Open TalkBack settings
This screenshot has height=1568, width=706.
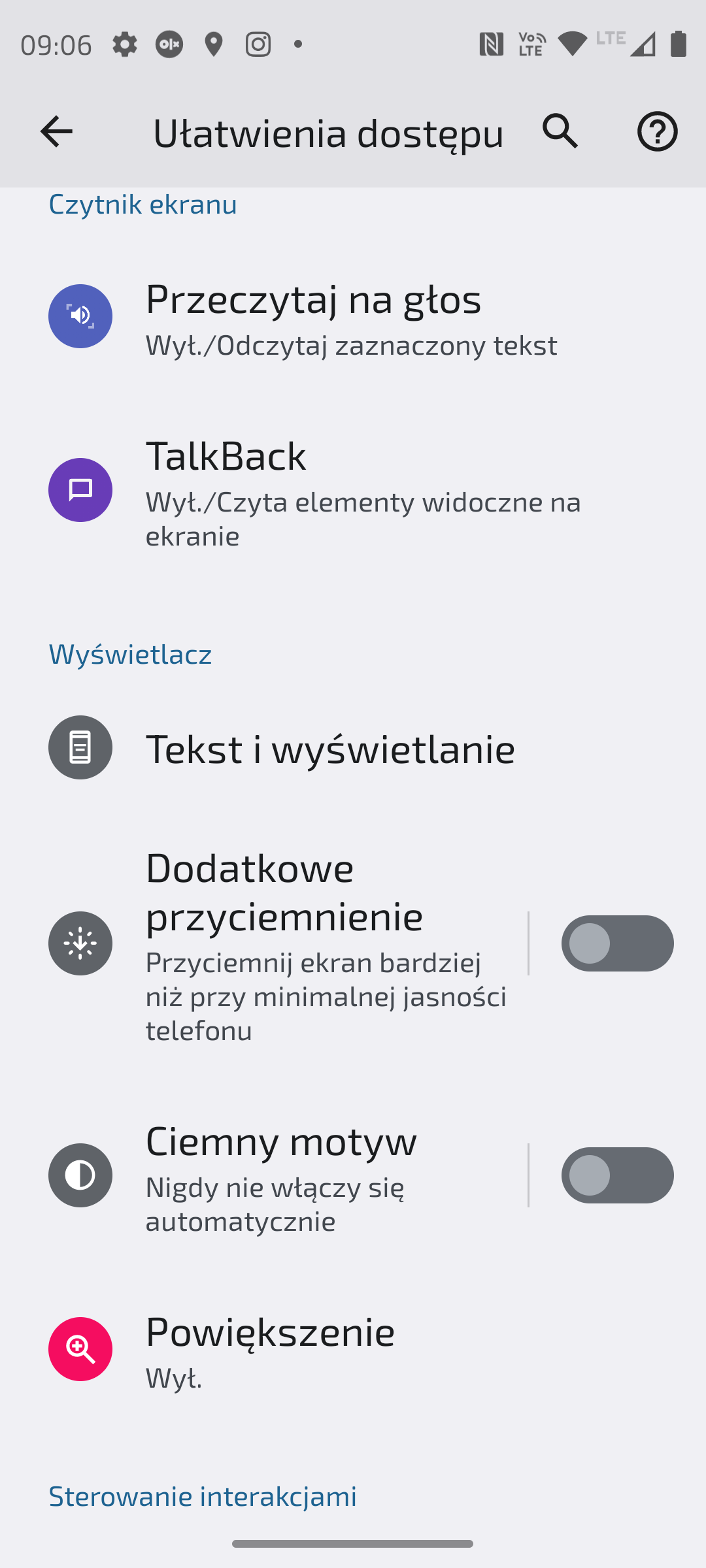coord(353,491)
